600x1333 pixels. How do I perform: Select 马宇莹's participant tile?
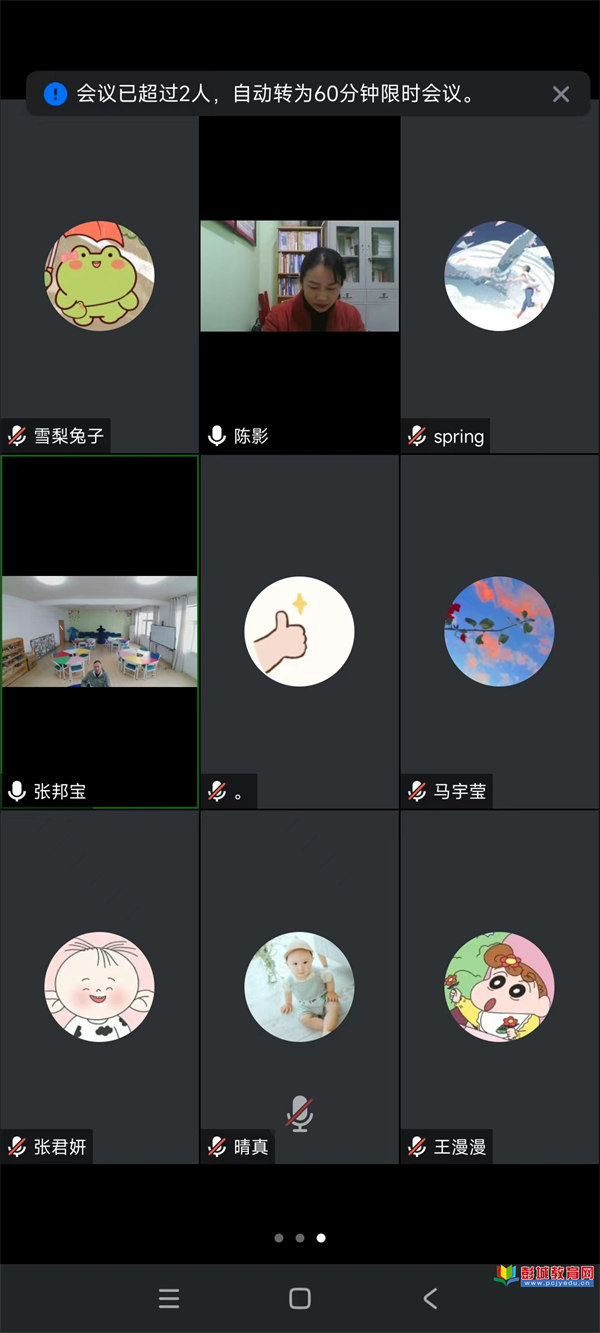499,631
